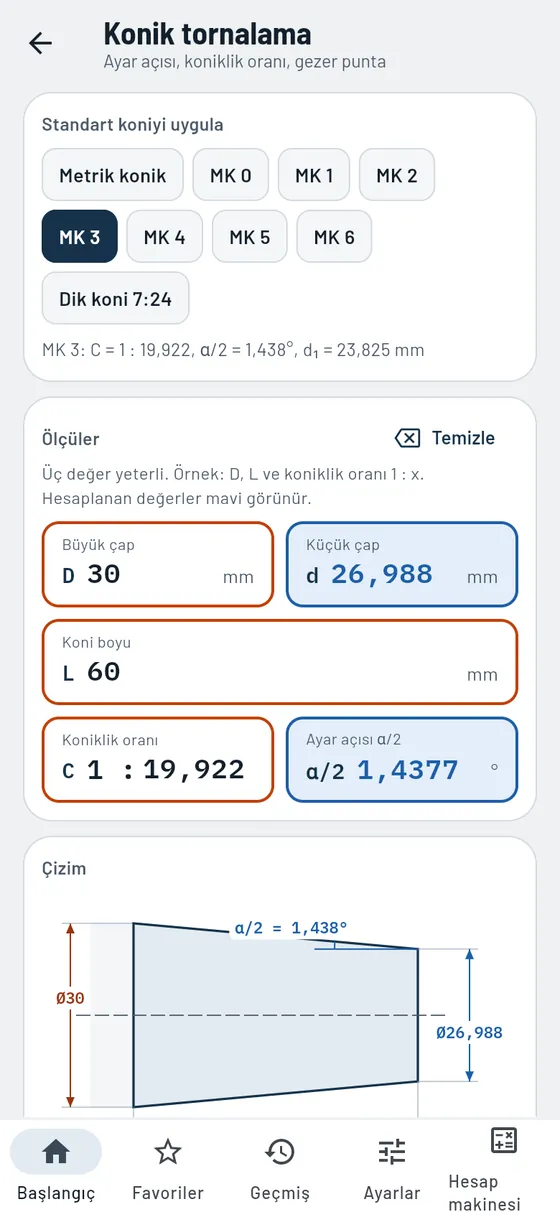Edit the Koni boyu L field
The height and width of the screenshot is (1212, 560).
coord(280,662)
